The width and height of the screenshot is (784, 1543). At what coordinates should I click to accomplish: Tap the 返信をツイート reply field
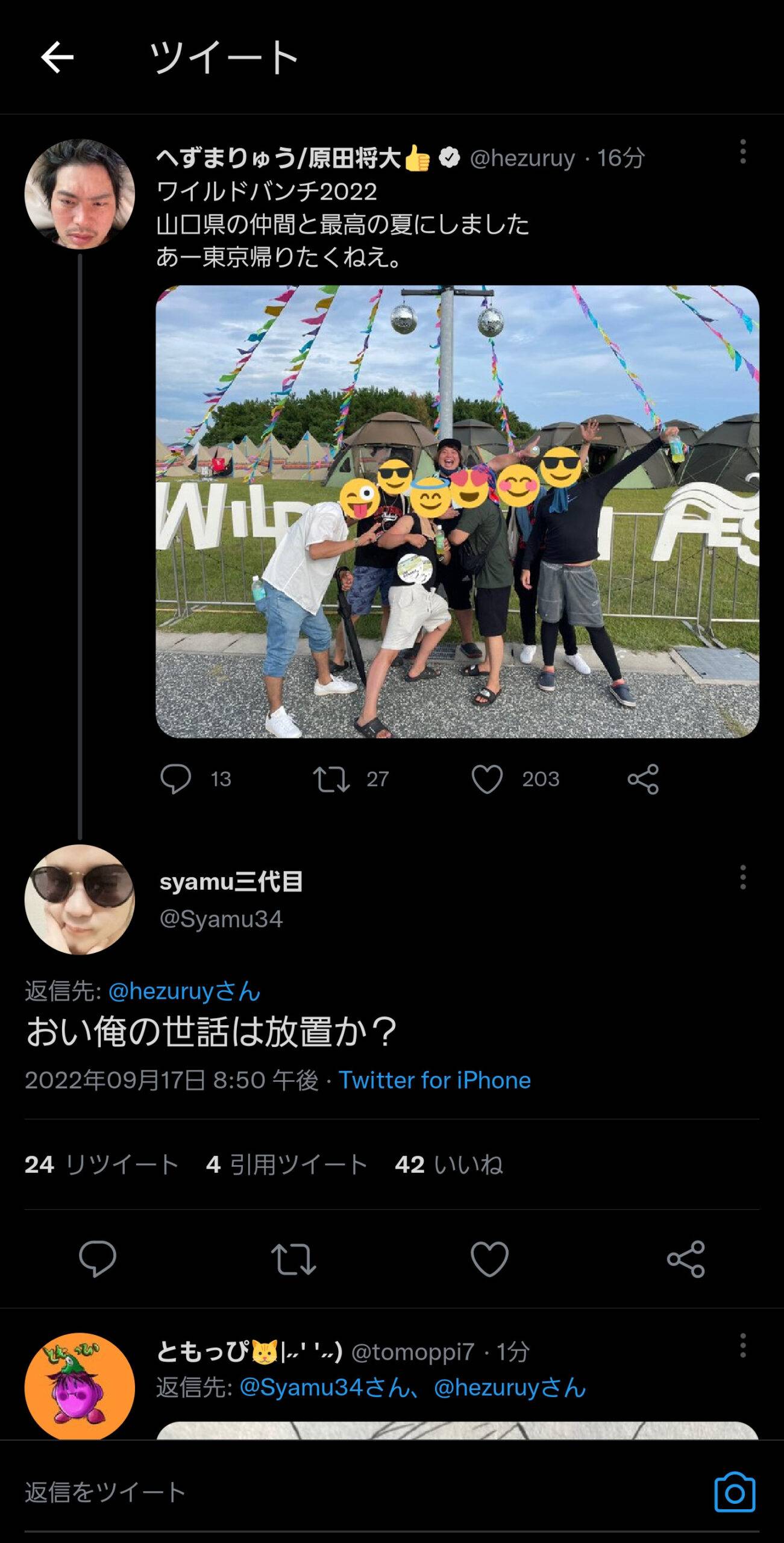362,1492
